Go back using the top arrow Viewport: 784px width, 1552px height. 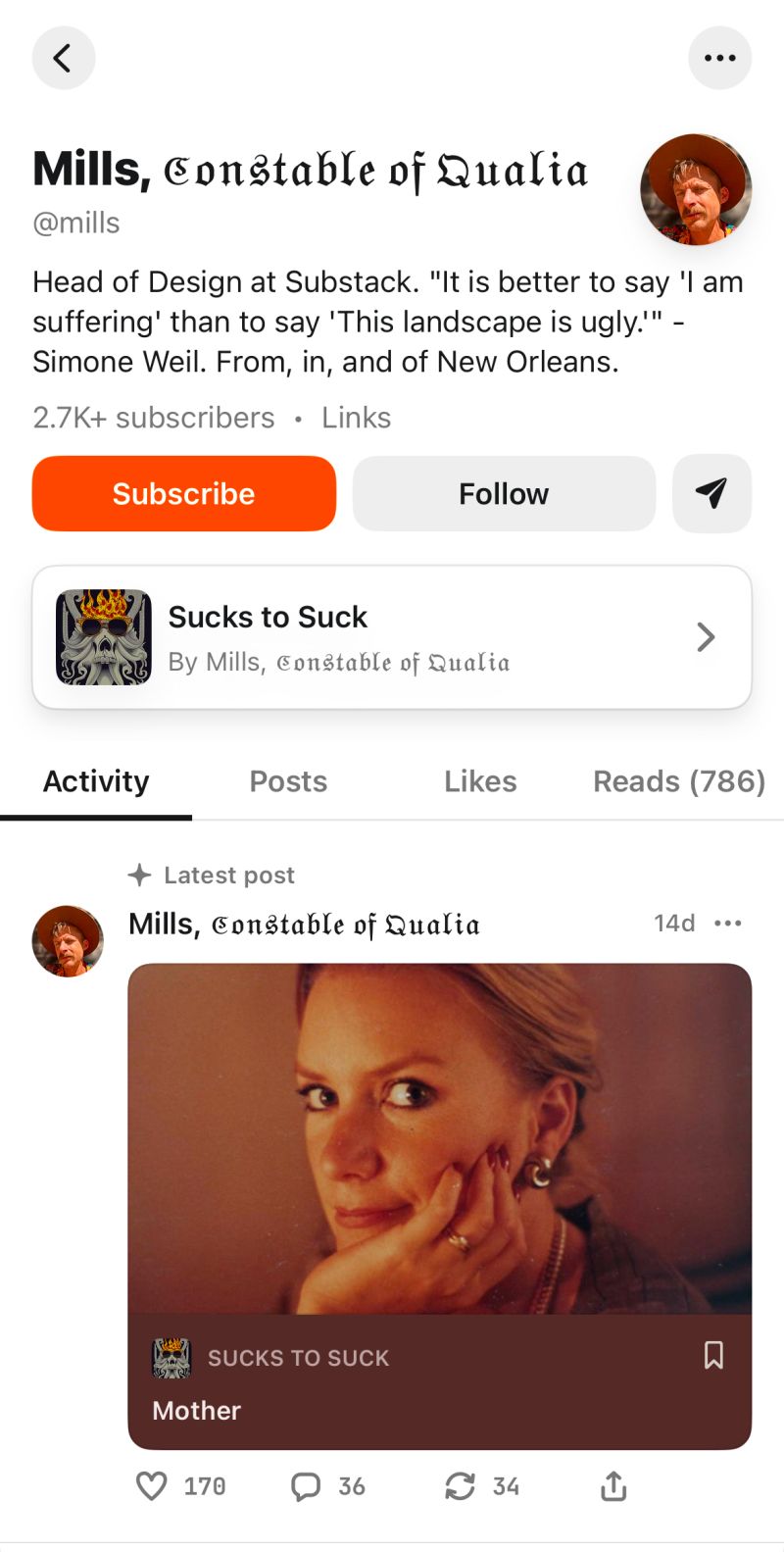click(x=64, y=59)
